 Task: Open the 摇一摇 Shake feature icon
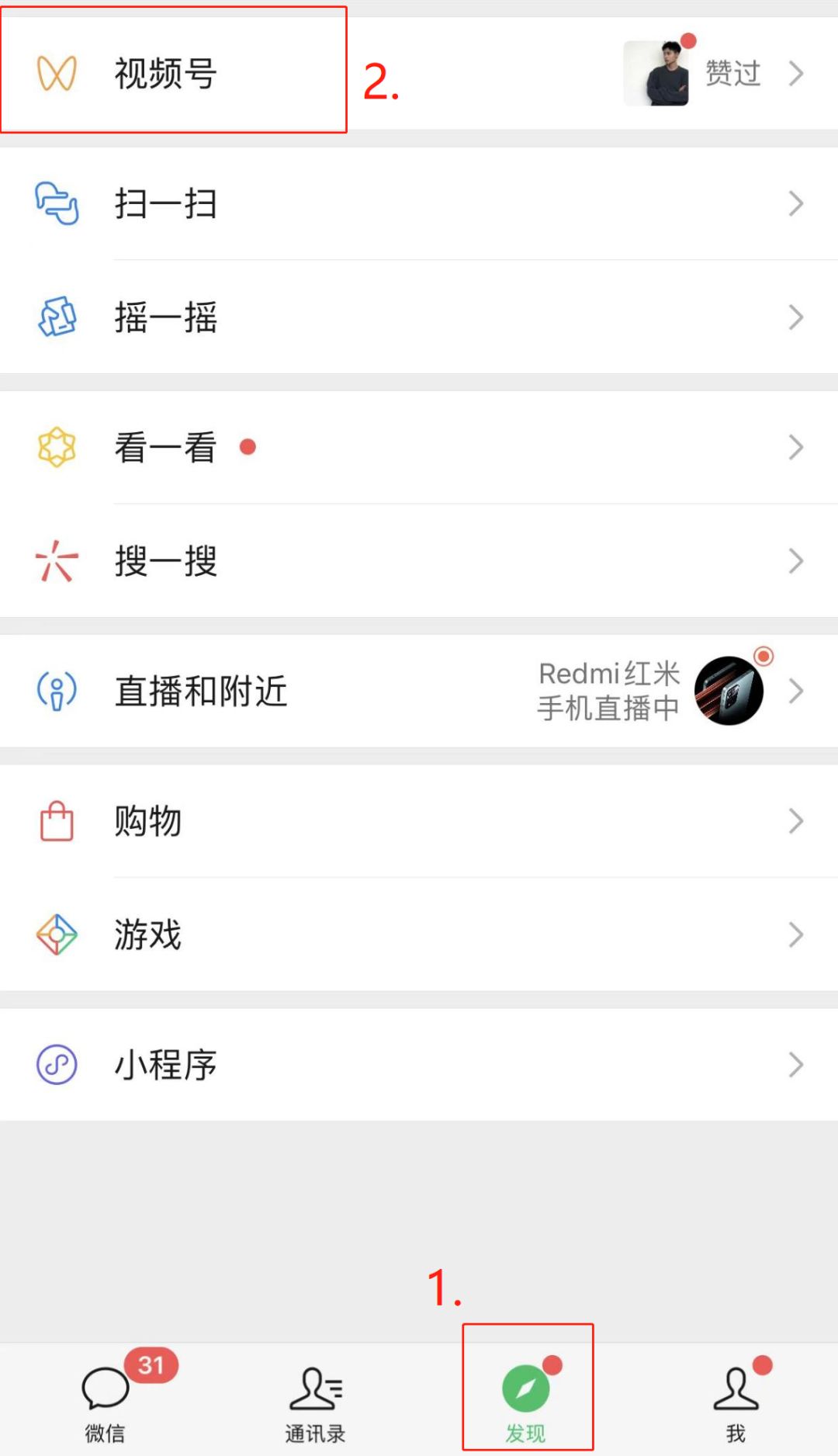coord(56,317)
